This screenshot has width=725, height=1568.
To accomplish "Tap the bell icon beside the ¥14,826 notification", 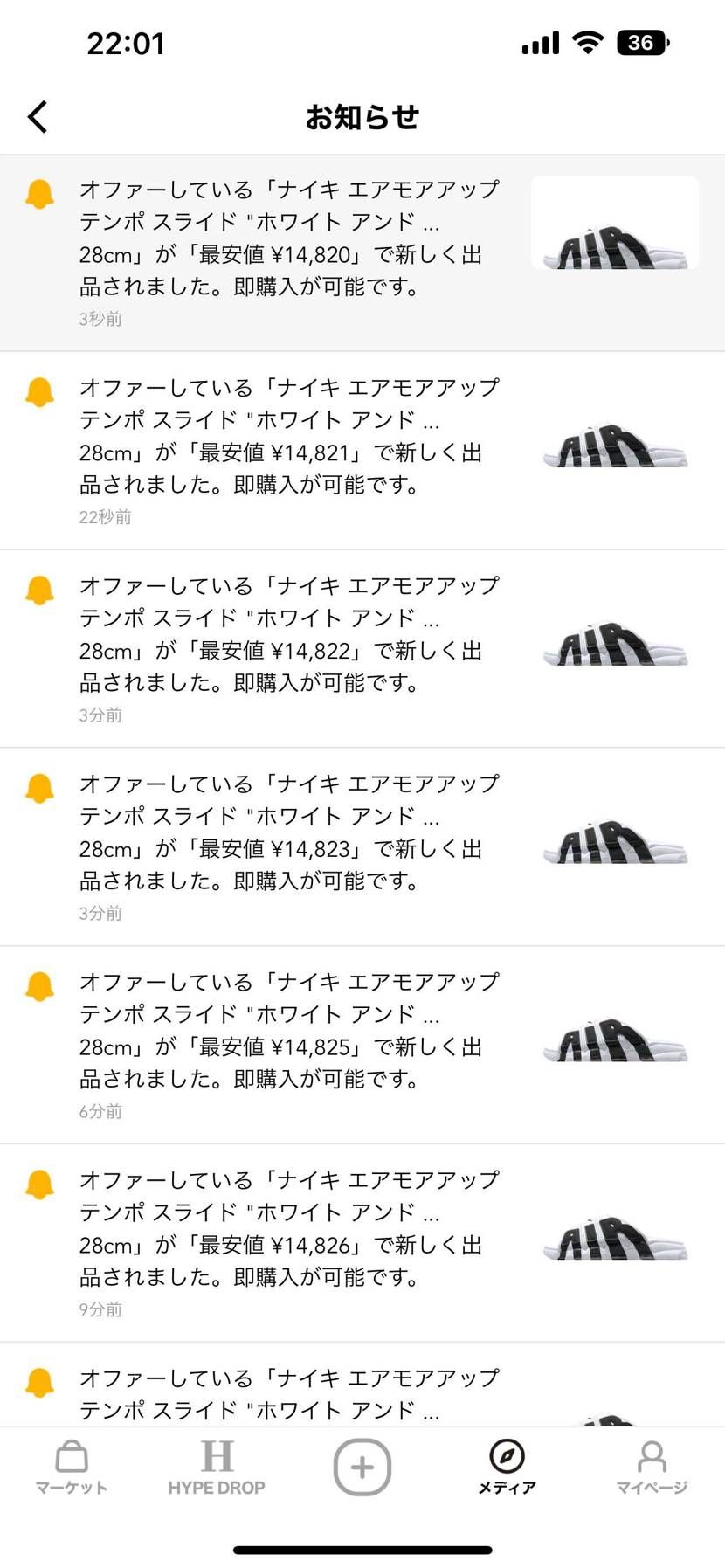I will pyautogui.click(x=38, y=1185).
